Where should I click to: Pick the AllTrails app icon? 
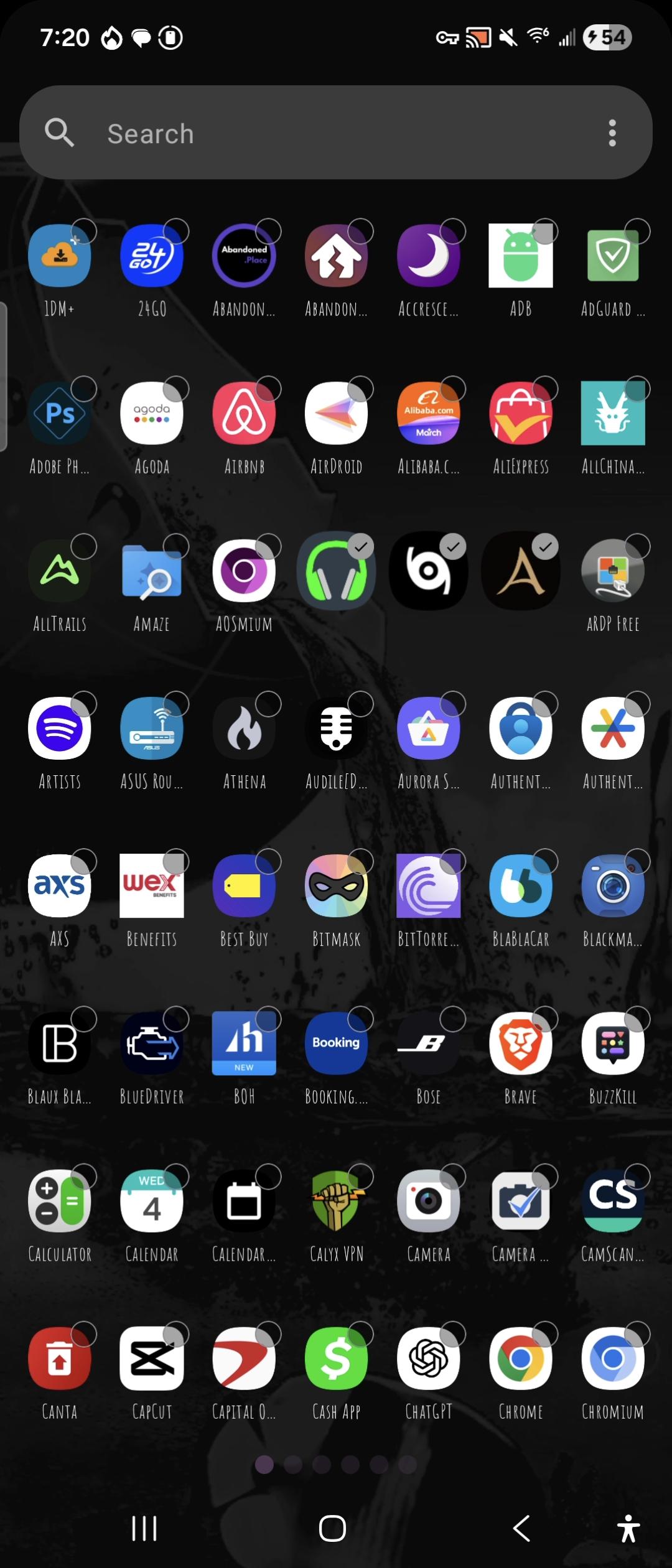click(x=60, y=571)
